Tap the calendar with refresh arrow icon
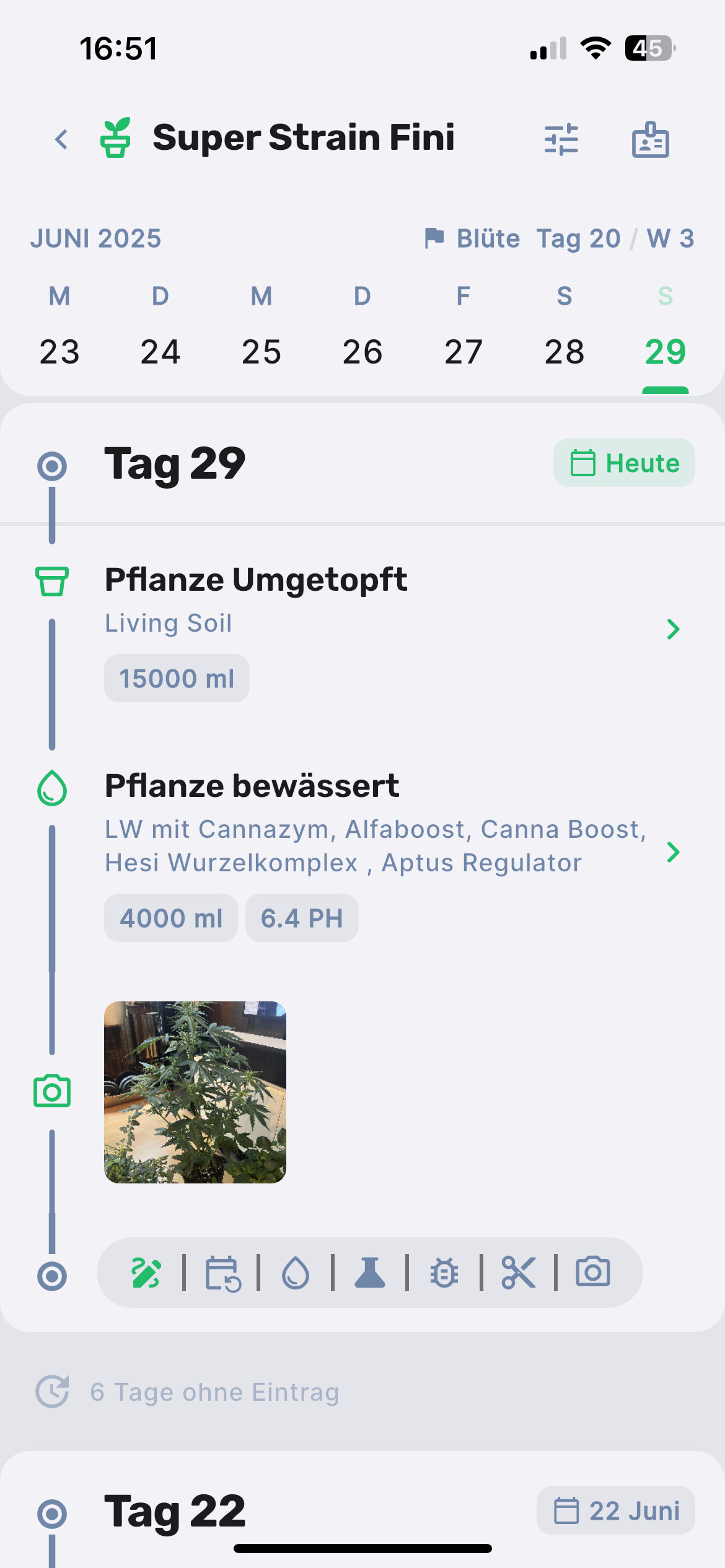 click(x=222, y=1273)
